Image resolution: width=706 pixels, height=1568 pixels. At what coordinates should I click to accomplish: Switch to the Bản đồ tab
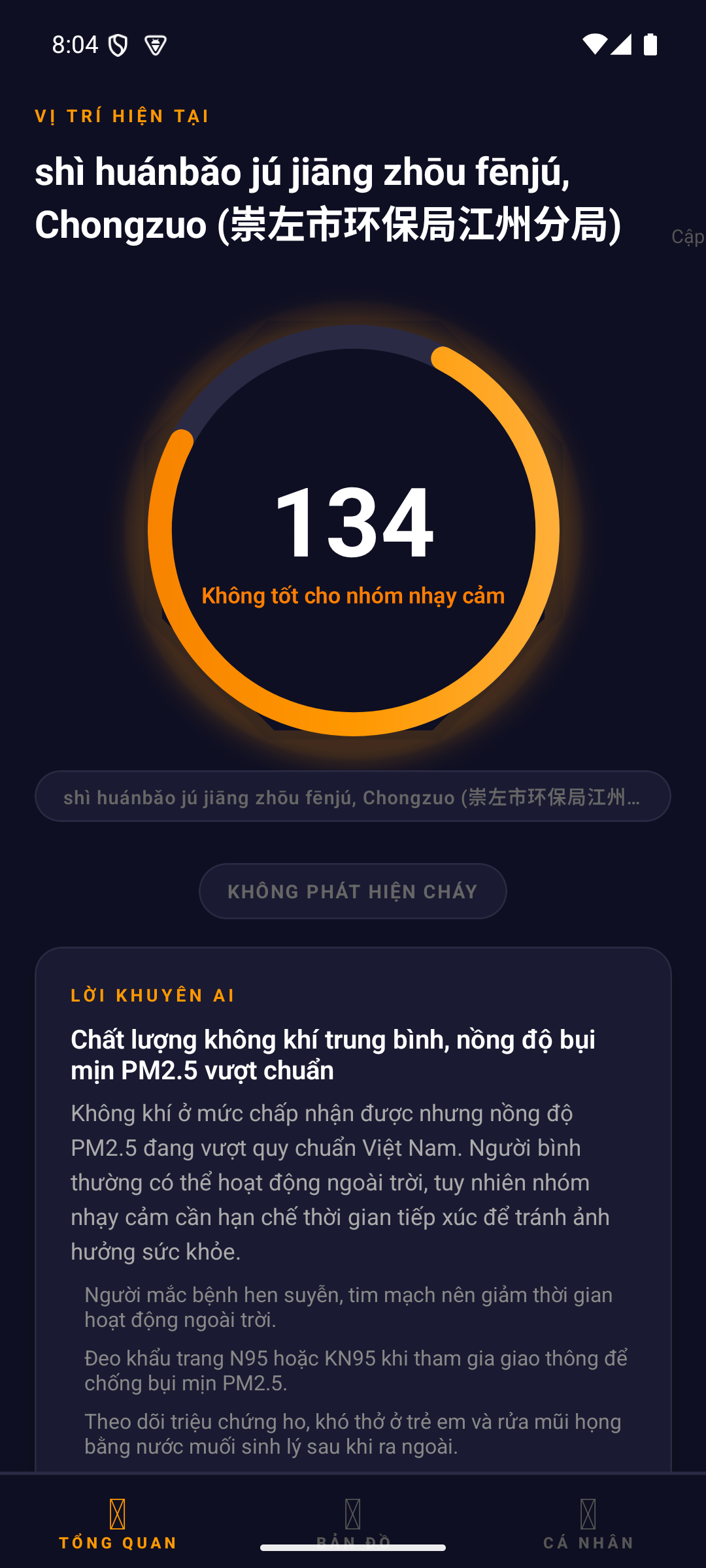tap(353, 1522)
